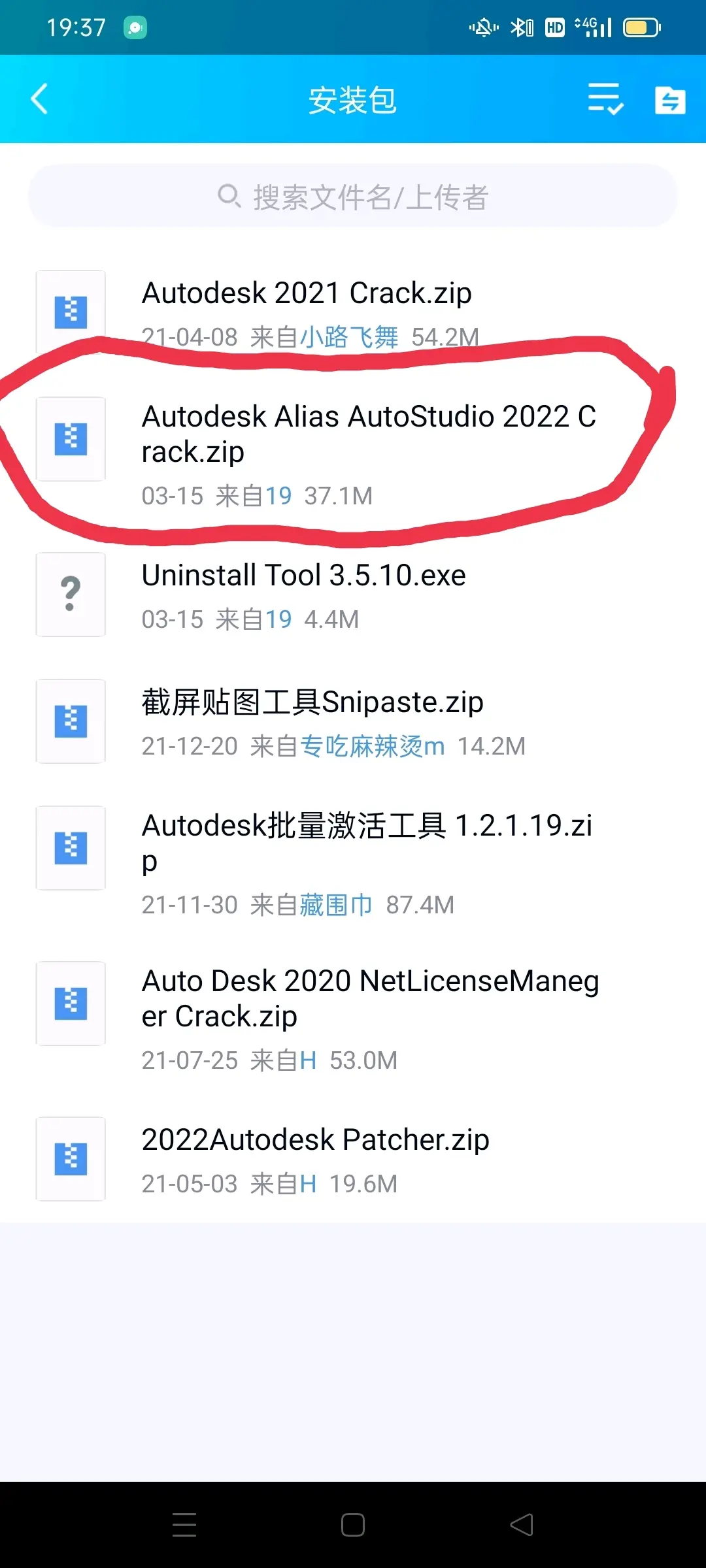Viewport: 706px width, 1568px height.
Task: Tap the file name search box
Action: pyautogui.click(x=353, y=197)
